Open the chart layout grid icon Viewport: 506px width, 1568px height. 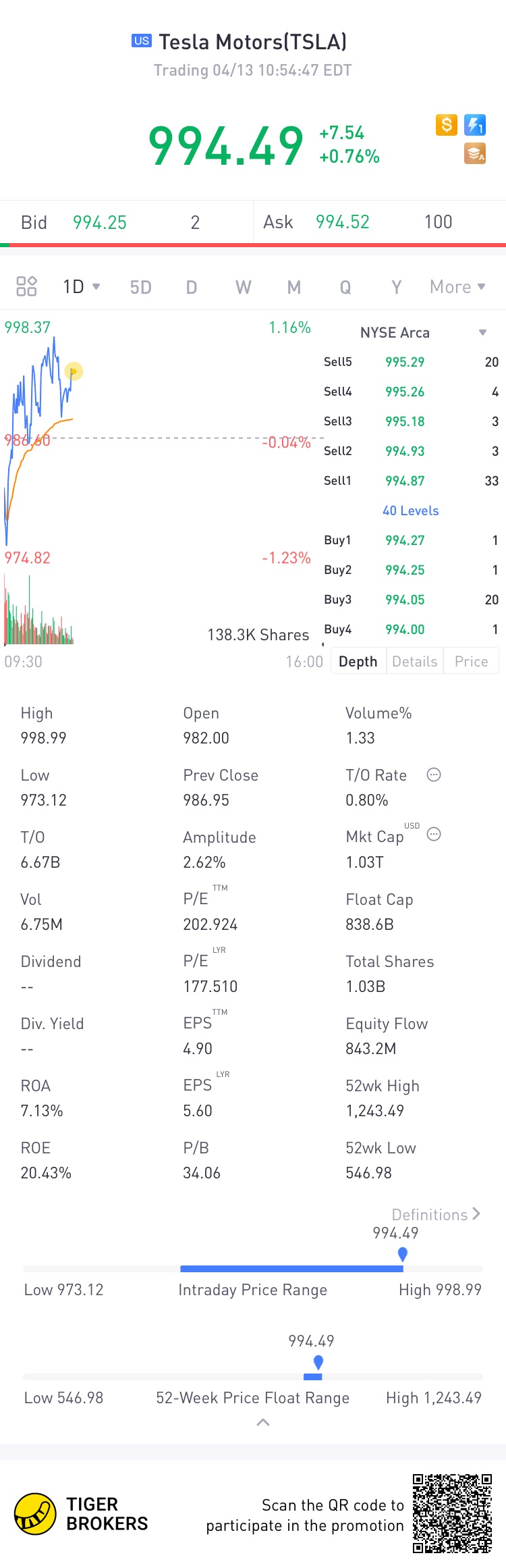click(x=26, y=286)
